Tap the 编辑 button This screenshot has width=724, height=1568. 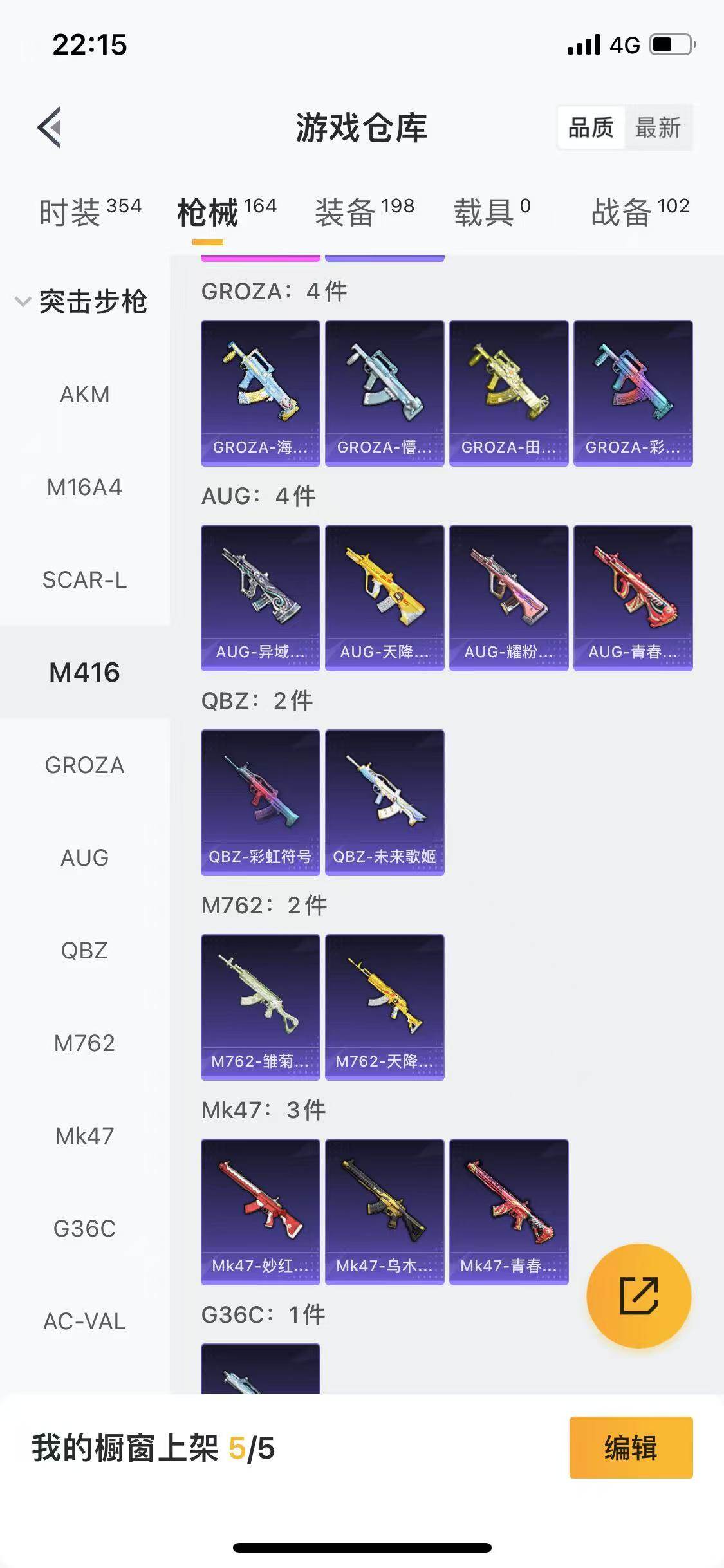(630, 1448)
